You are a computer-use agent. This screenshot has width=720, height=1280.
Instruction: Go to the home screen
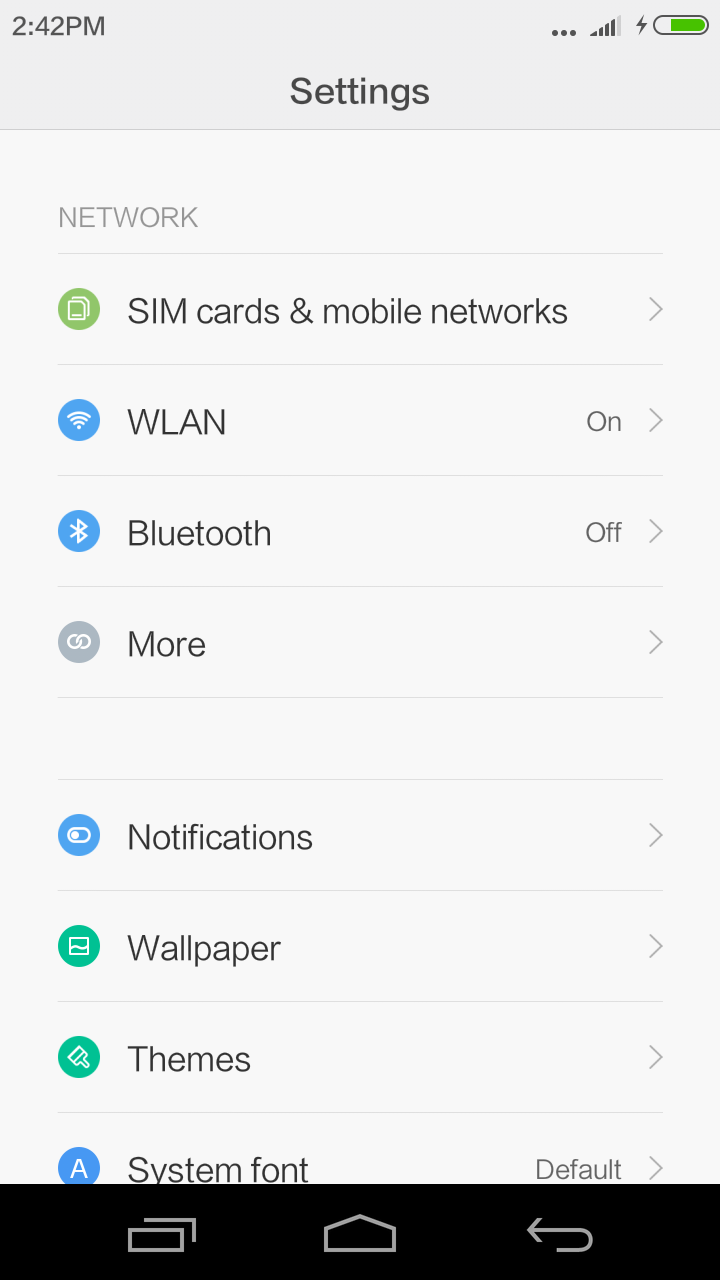[360, 1235]
